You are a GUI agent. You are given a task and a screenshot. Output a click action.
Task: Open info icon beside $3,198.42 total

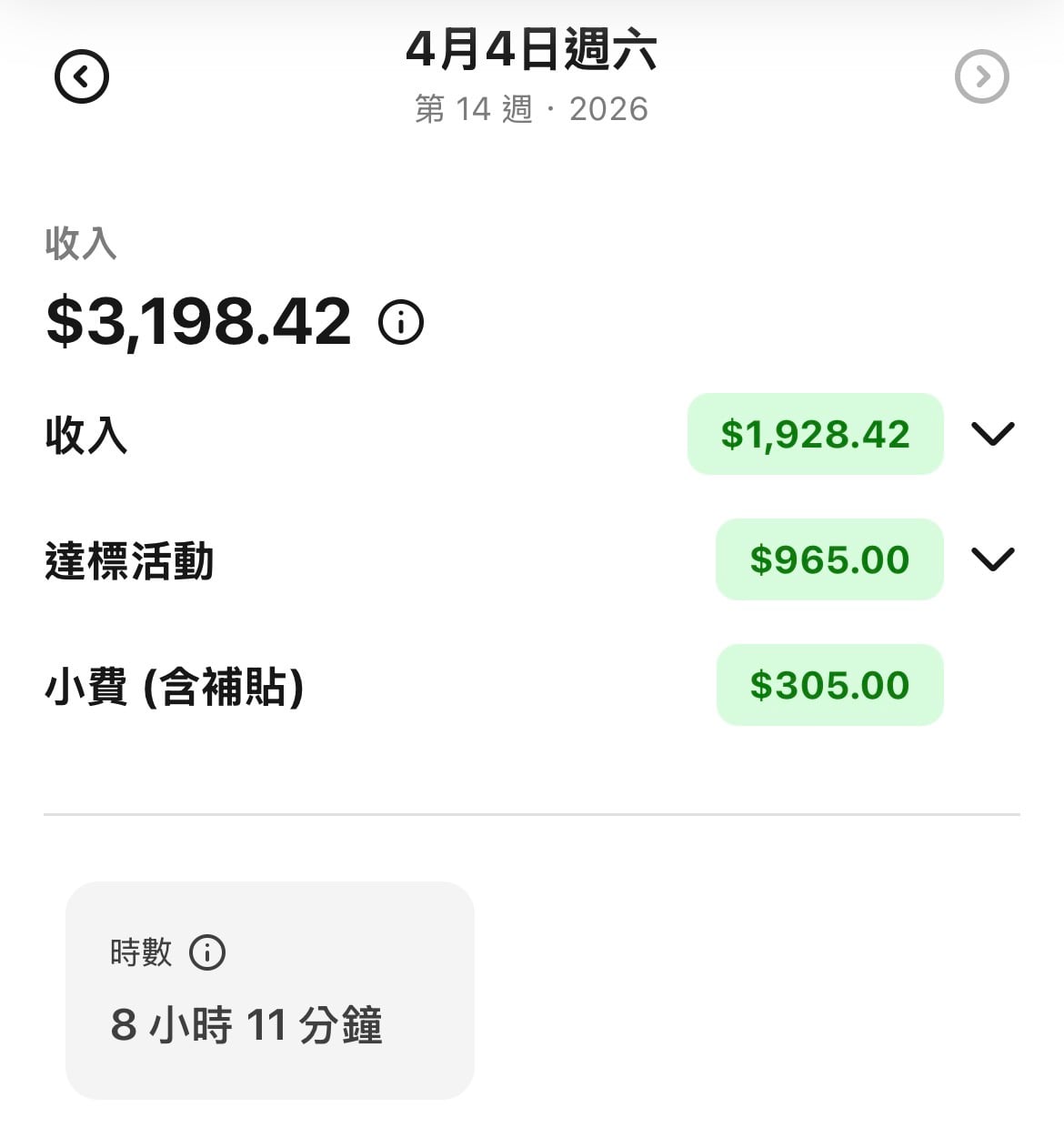click(401, 322)
